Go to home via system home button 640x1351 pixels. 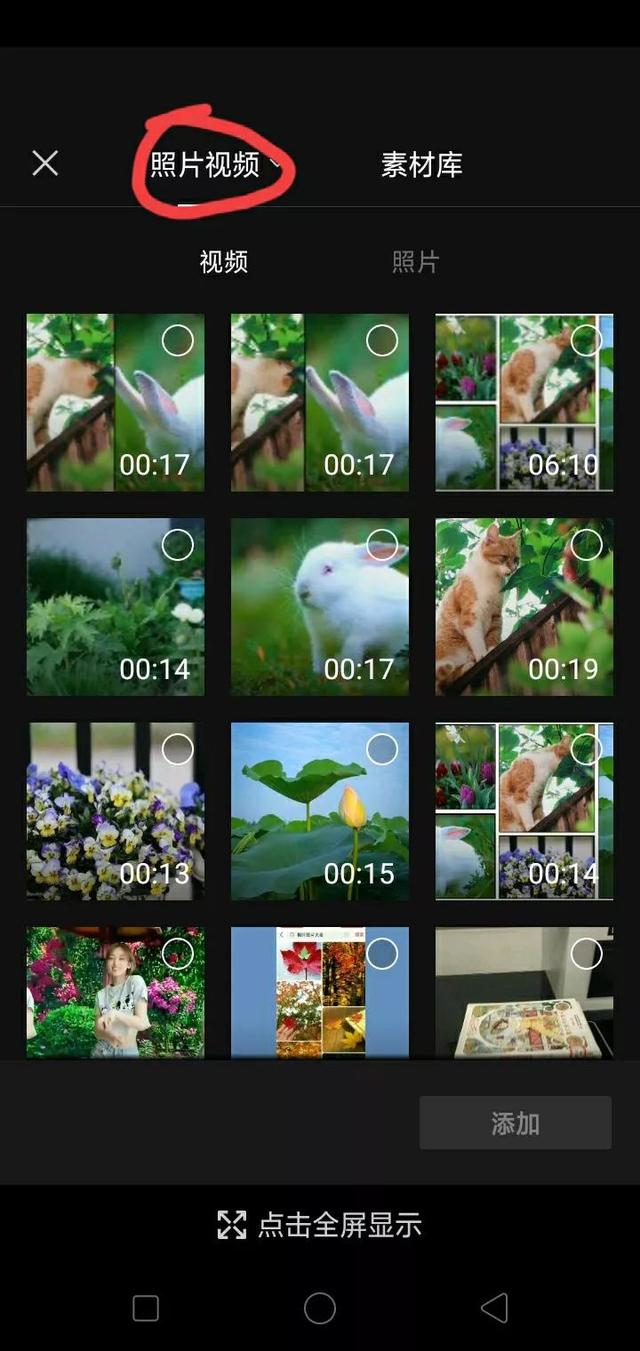(320, 1307)
